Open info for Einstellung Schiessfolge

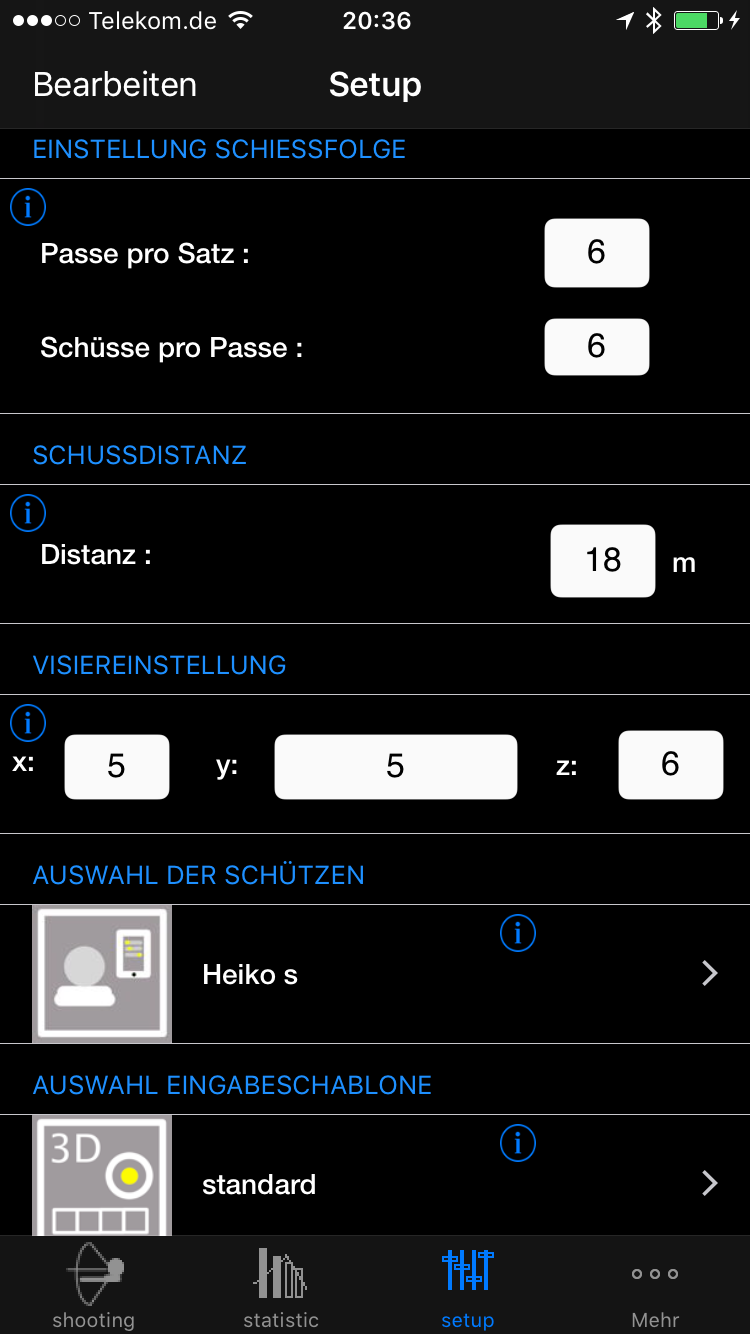pos(28,207)
